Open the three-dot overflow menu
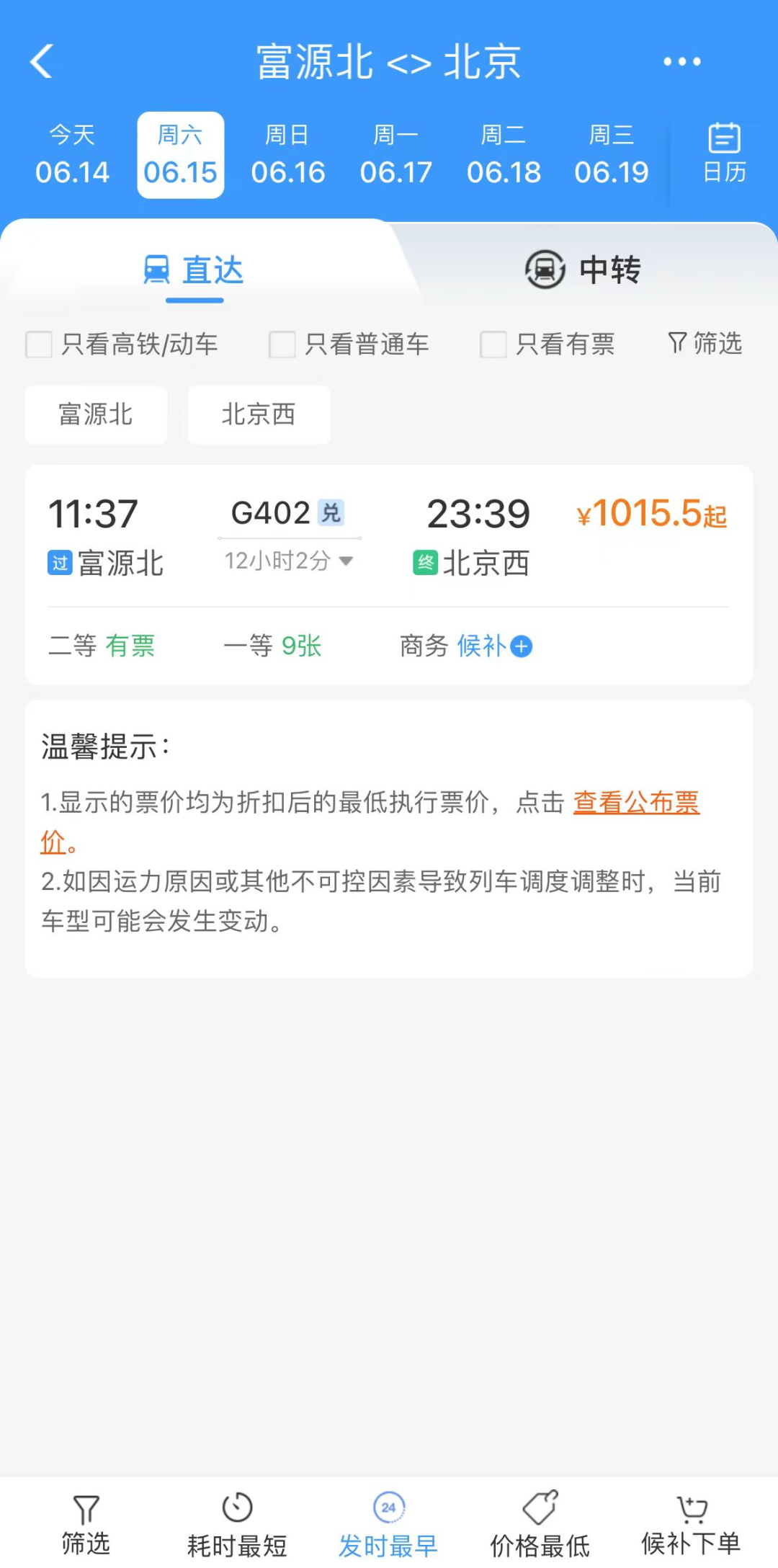Image resolution: width=778 pixels, height=1568 pixels. tap(681, 62)
